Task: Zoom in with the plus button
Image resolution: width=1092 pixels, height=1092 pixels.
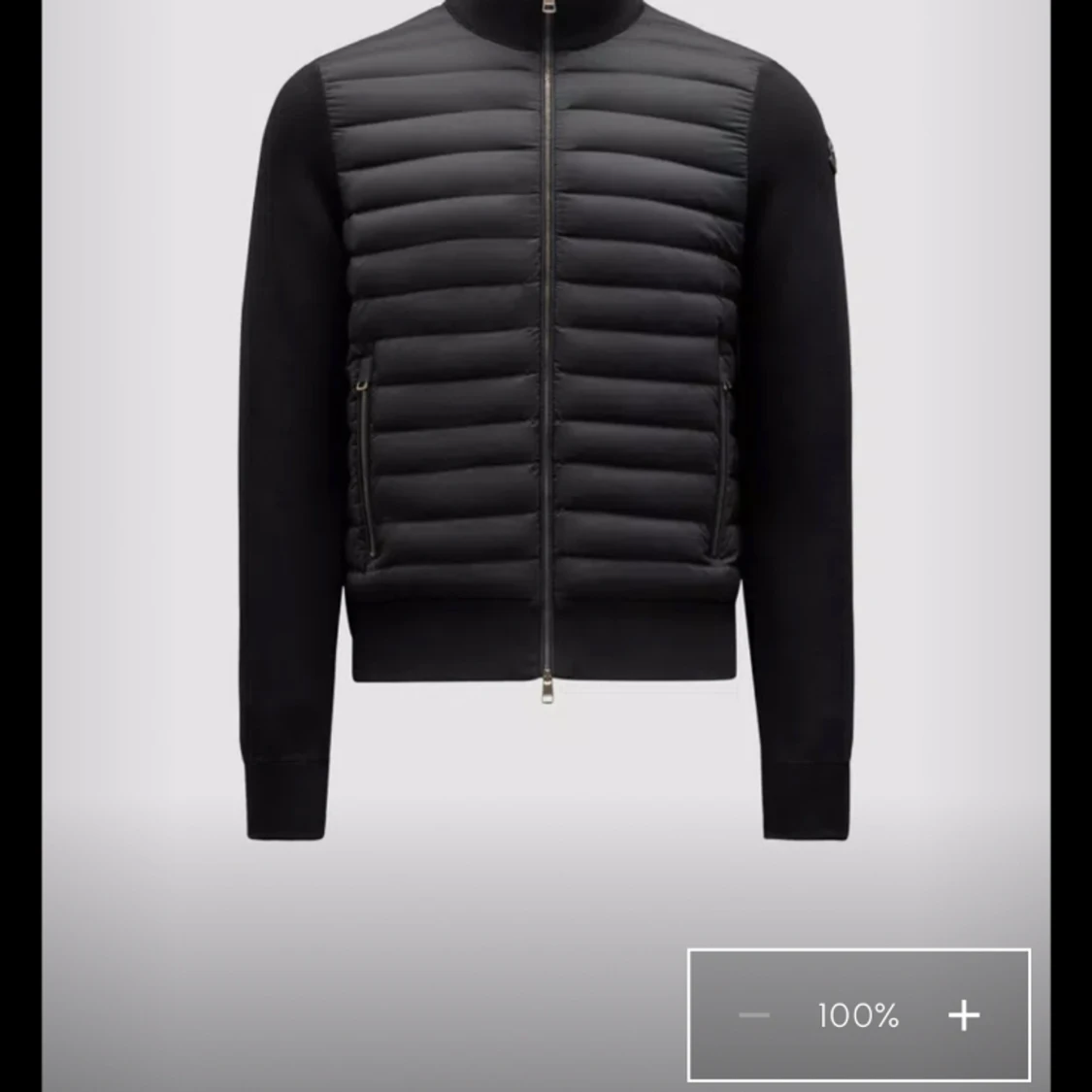Action: point(963,1015)
